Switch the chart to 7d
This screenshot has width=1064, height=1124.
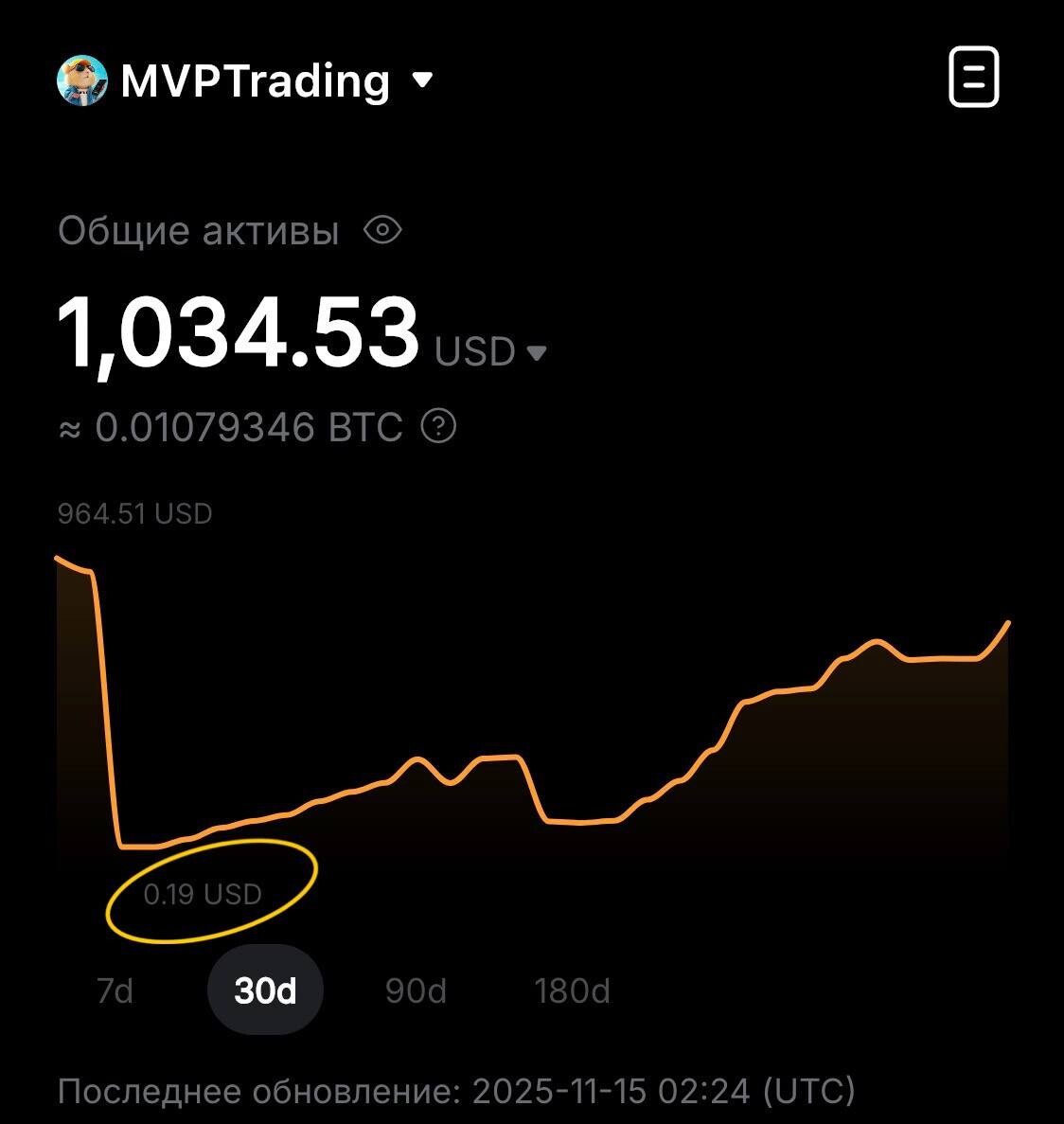pos(115,990)
